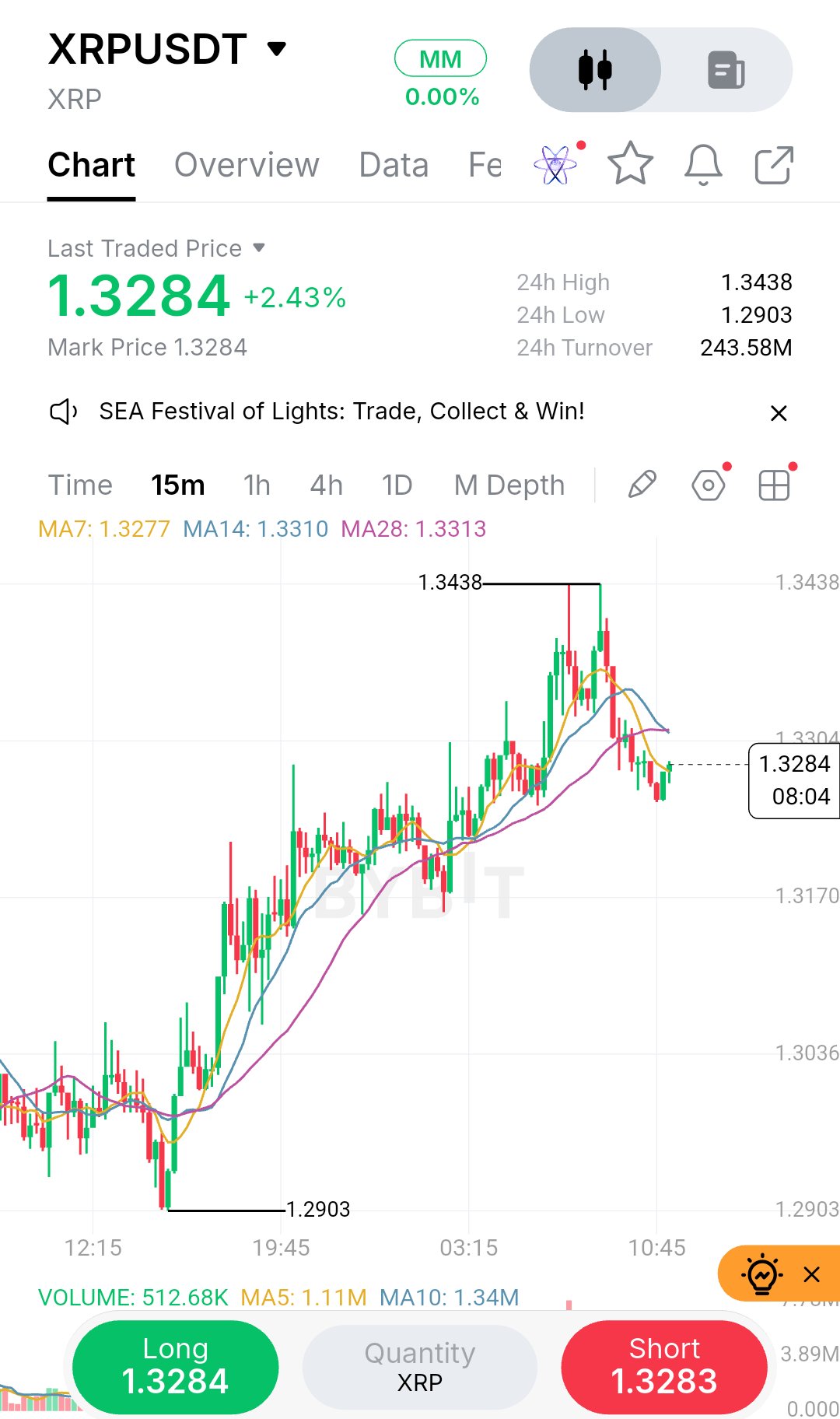
Task: Tap the Long 1.3284 button
Action: 176,1367
